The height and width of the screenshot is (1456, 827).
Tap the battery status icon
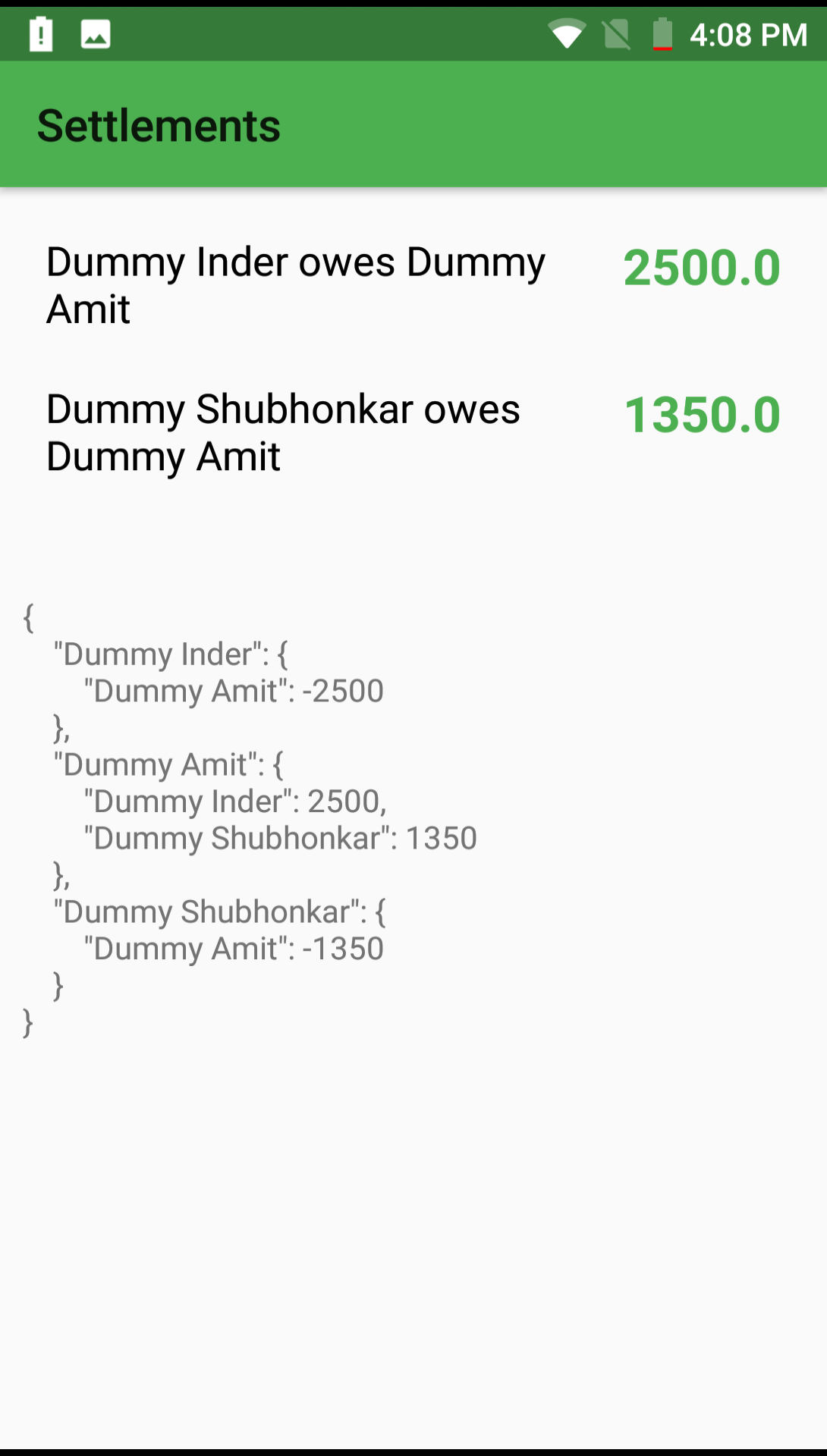[x=662, y=33]
